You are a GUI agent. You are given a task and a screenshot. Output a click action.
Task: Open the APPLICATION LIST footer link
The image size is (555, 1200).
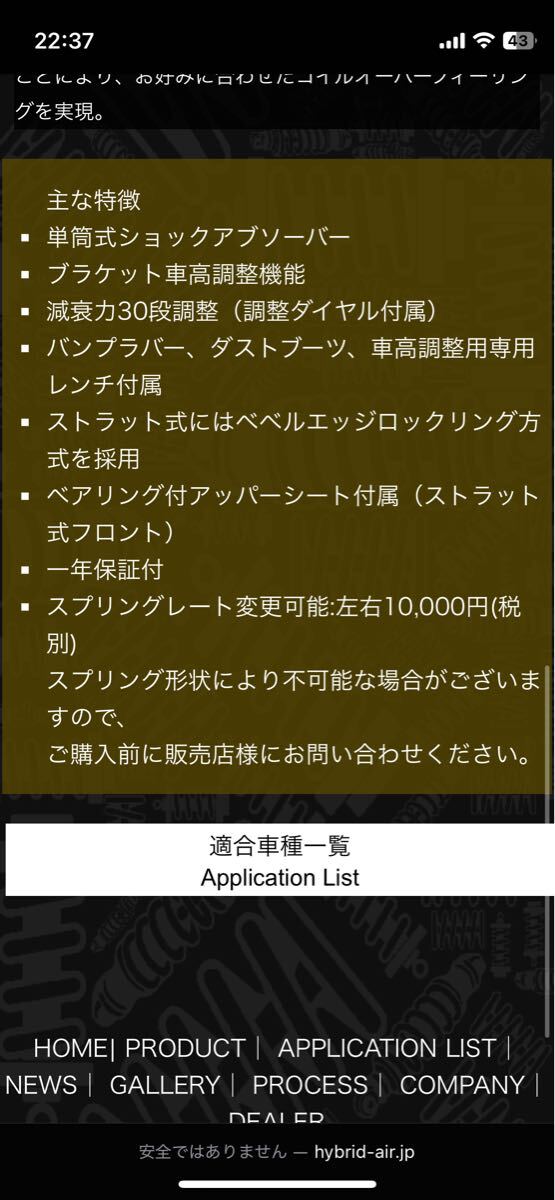pos(387,1048)
